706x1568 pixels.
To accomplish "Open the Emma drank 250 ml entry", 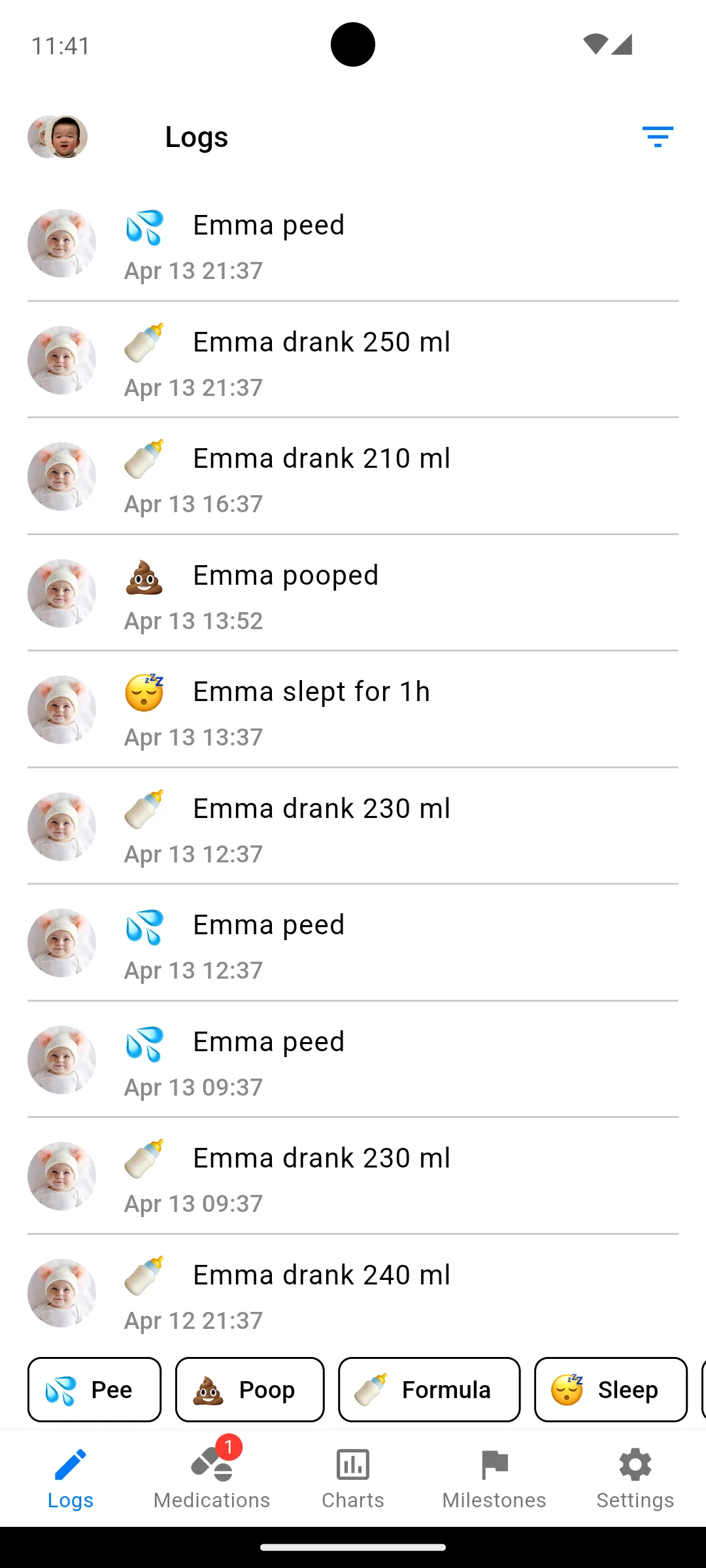I will pos(353,360).
